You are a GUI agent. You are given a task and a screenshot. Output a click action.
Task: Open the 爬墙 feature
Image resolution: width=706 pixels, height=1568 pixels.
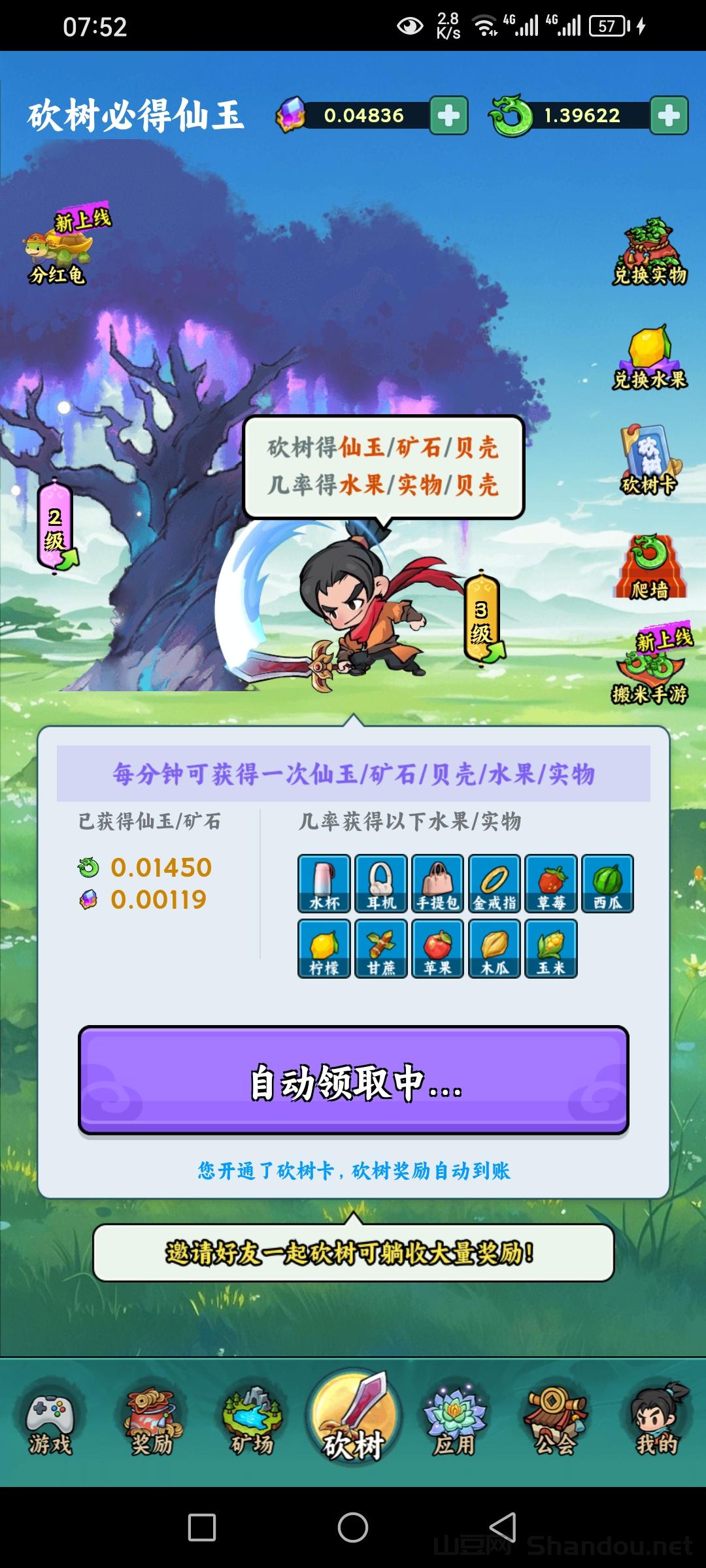649,567
